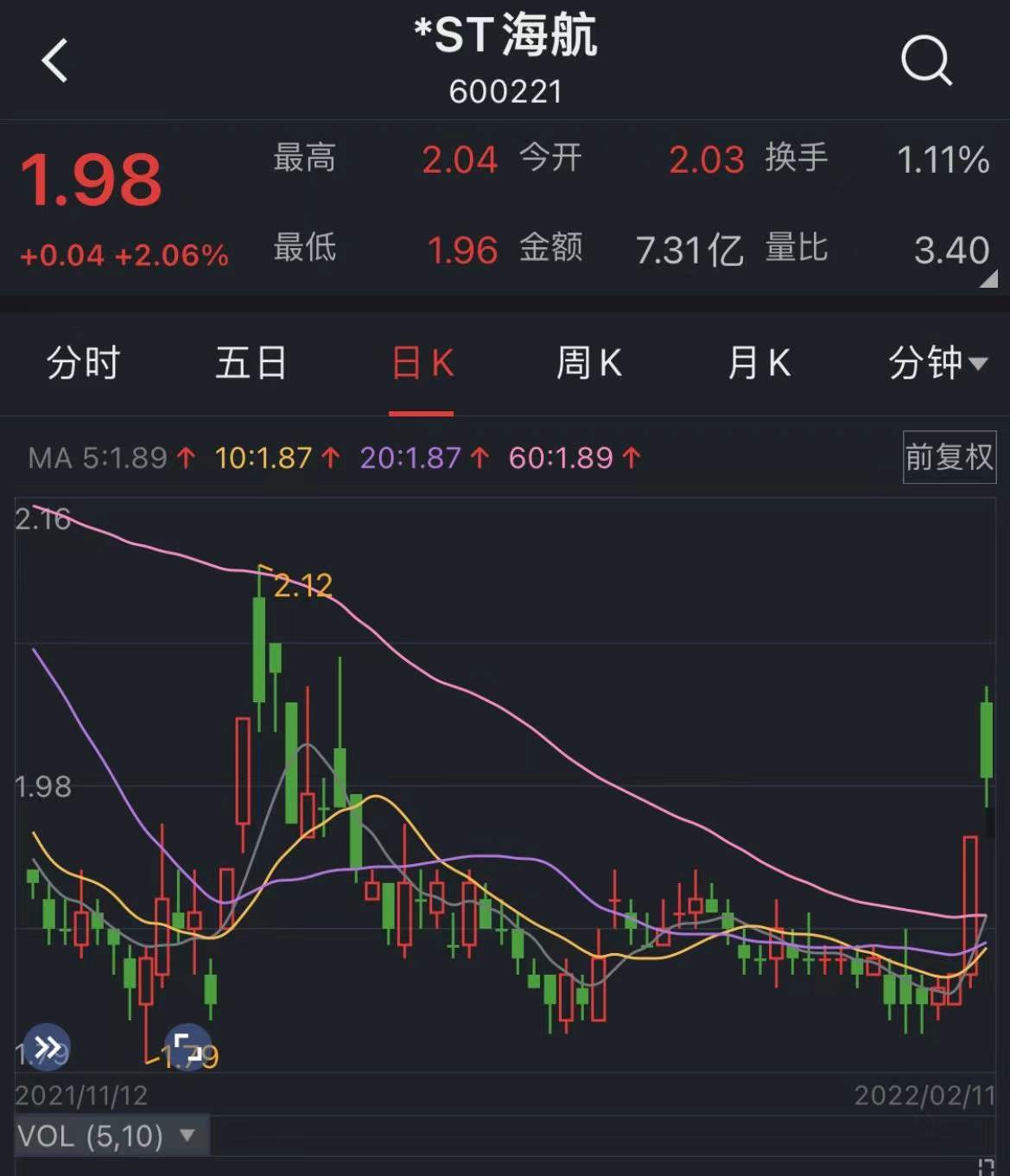Click the 2.12 high price marker

tap(301, 586)
